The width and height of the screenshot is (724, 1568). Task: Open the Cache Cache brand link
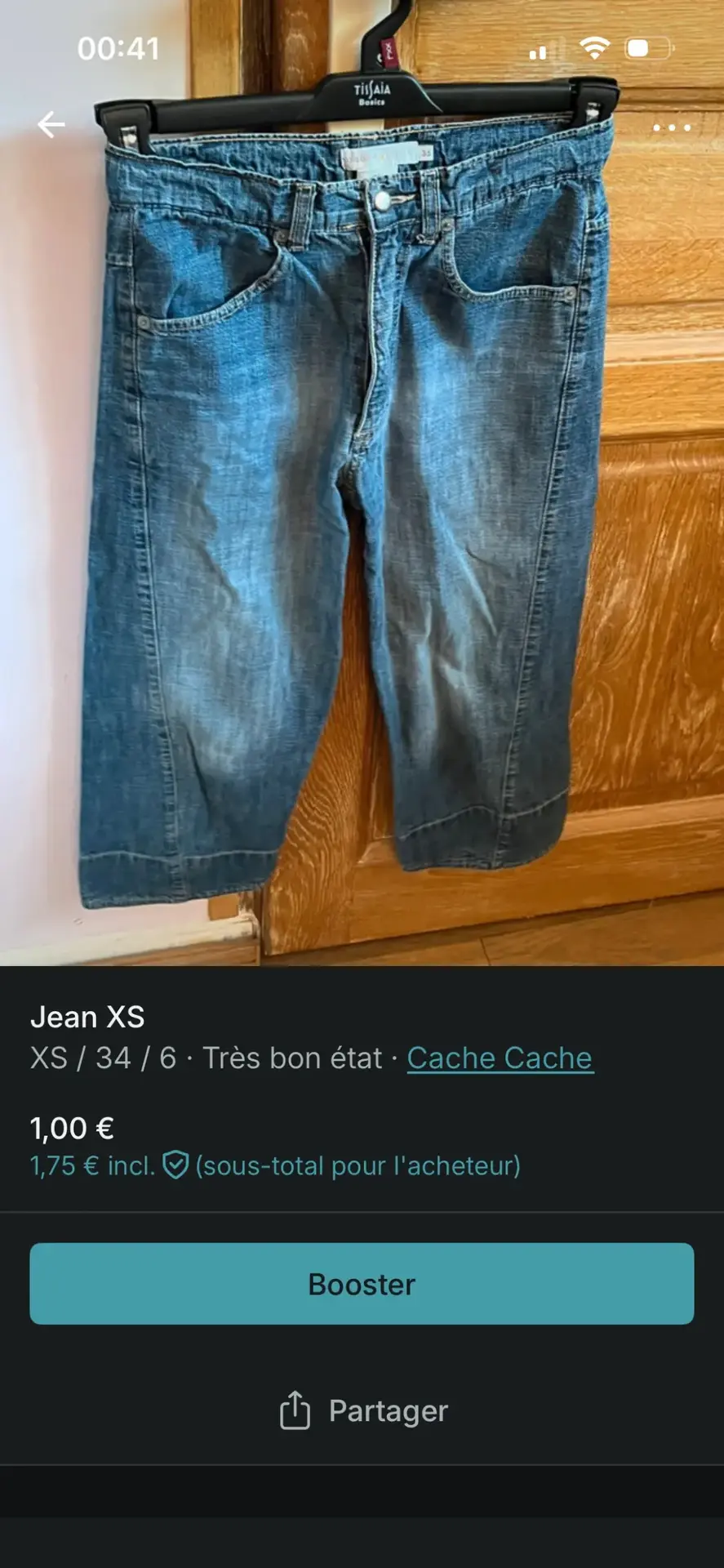[x=500, y=1058]
